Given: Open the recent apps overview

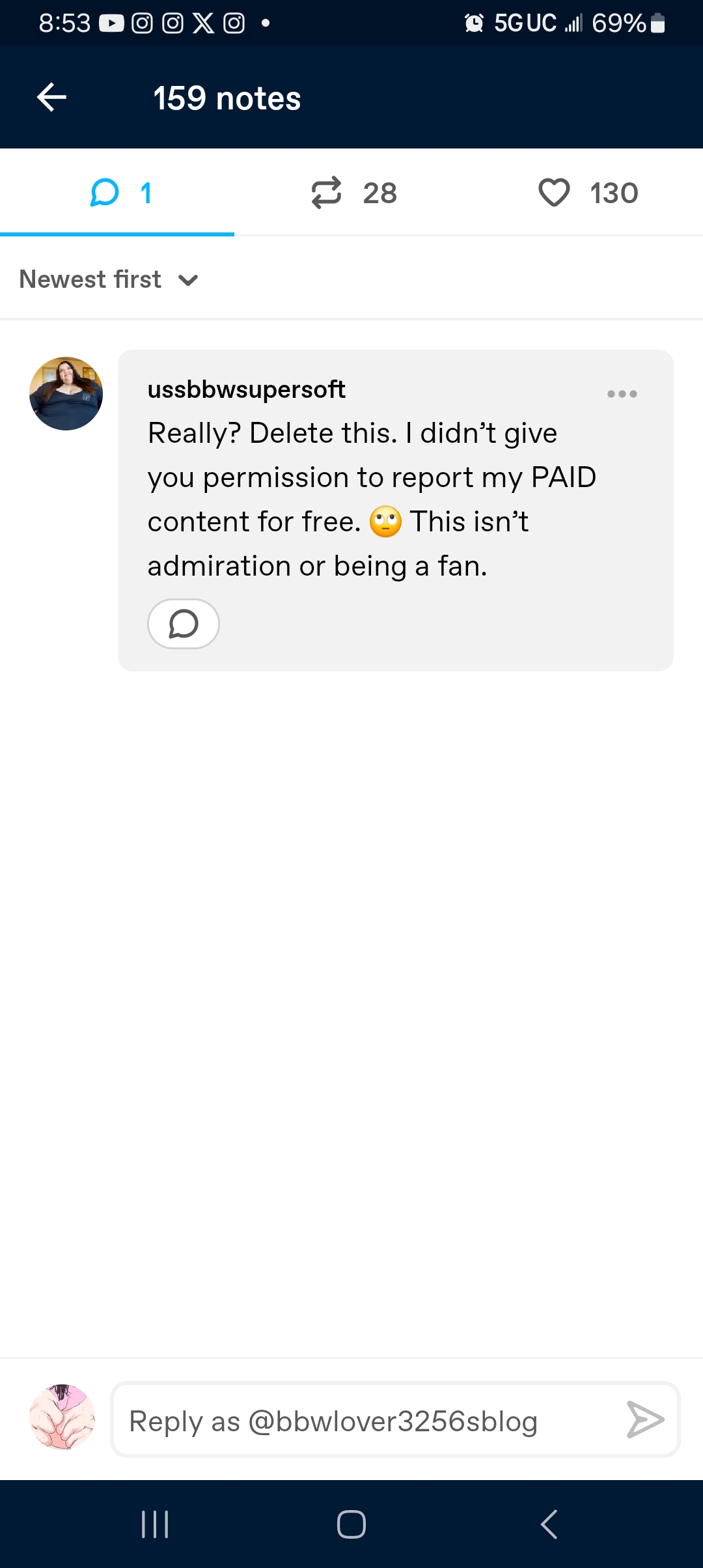Looking at the screenshot, I should tap(155, 1524).
